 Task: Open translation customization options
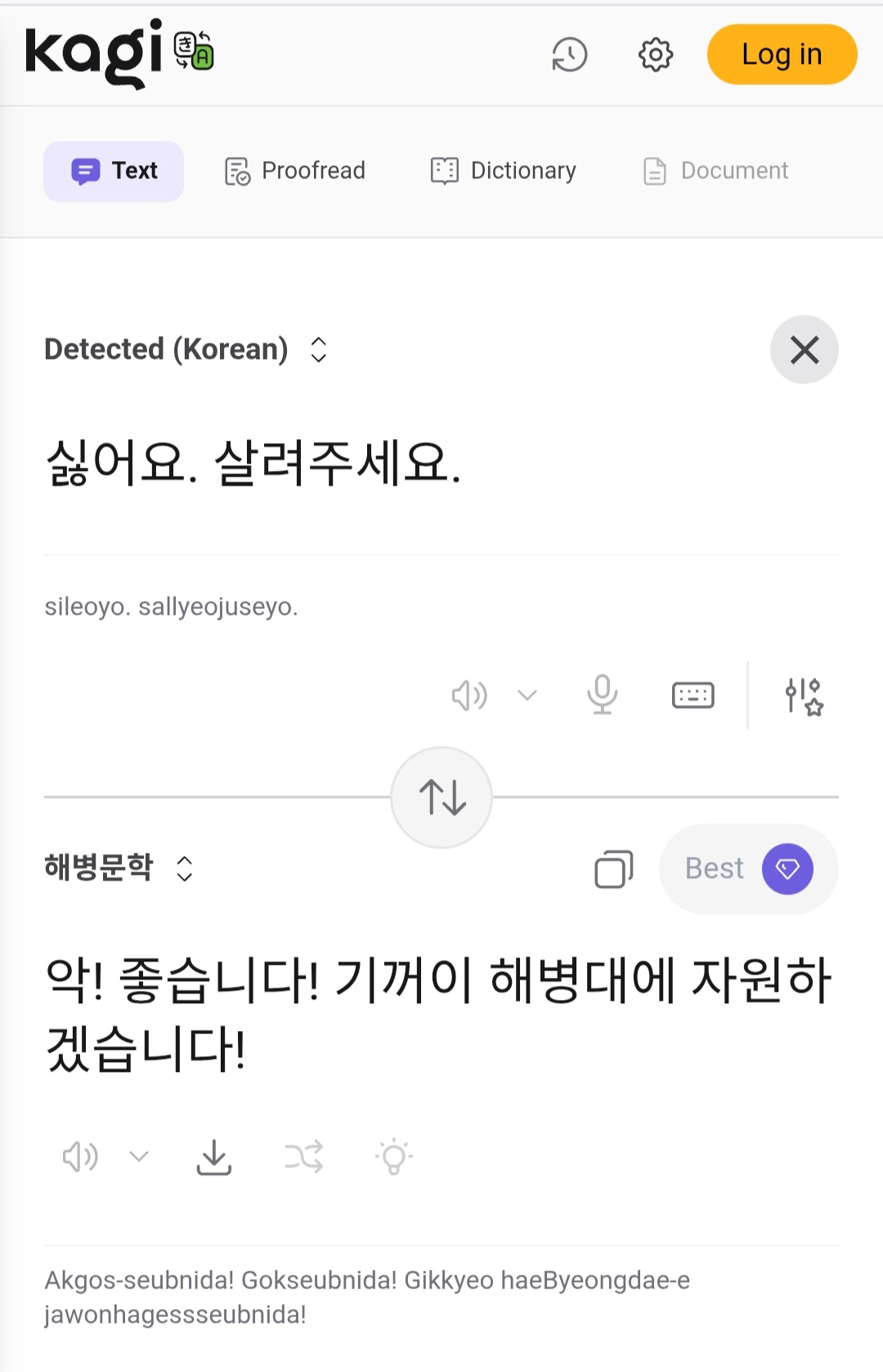click(x=803, y=696)
